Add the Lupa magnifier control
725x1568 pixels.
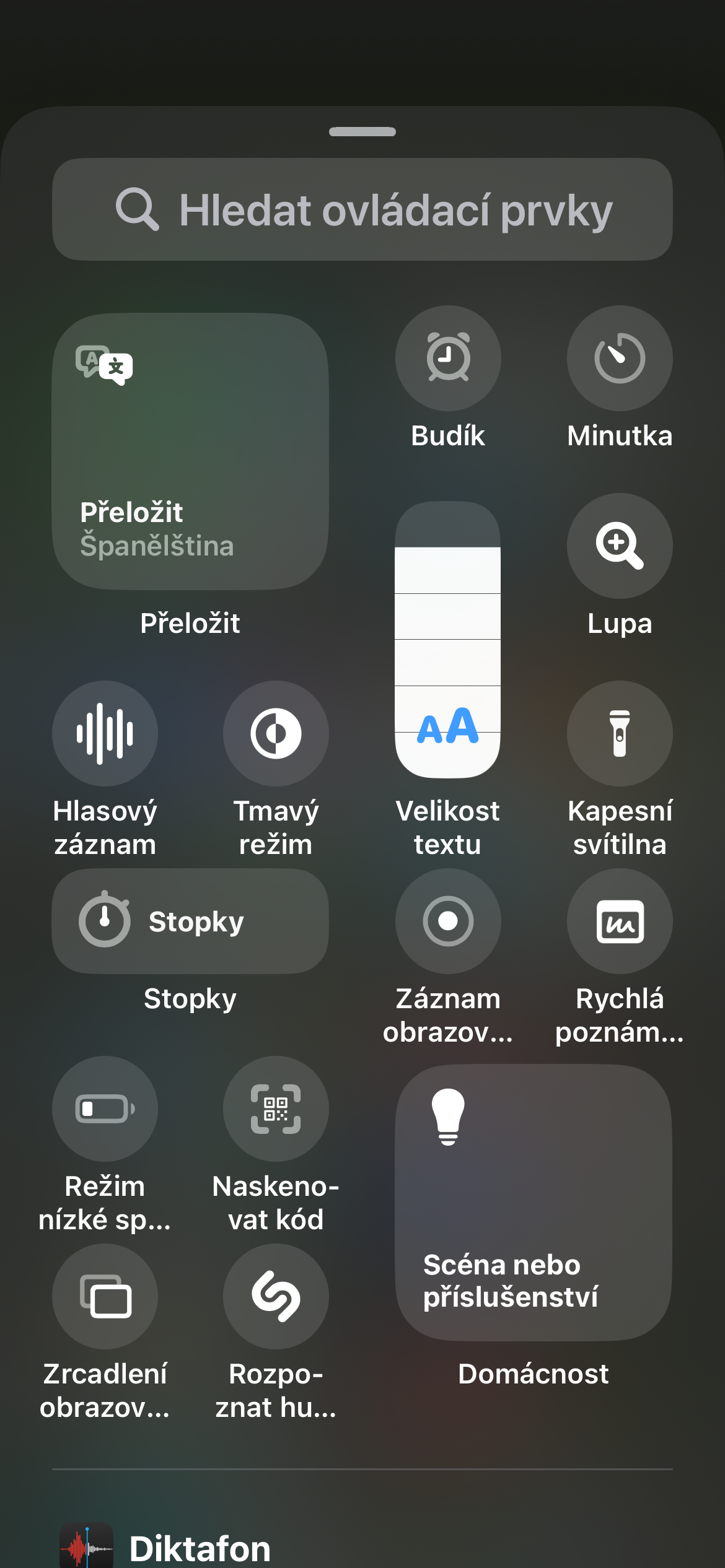[x=620, y=546]
